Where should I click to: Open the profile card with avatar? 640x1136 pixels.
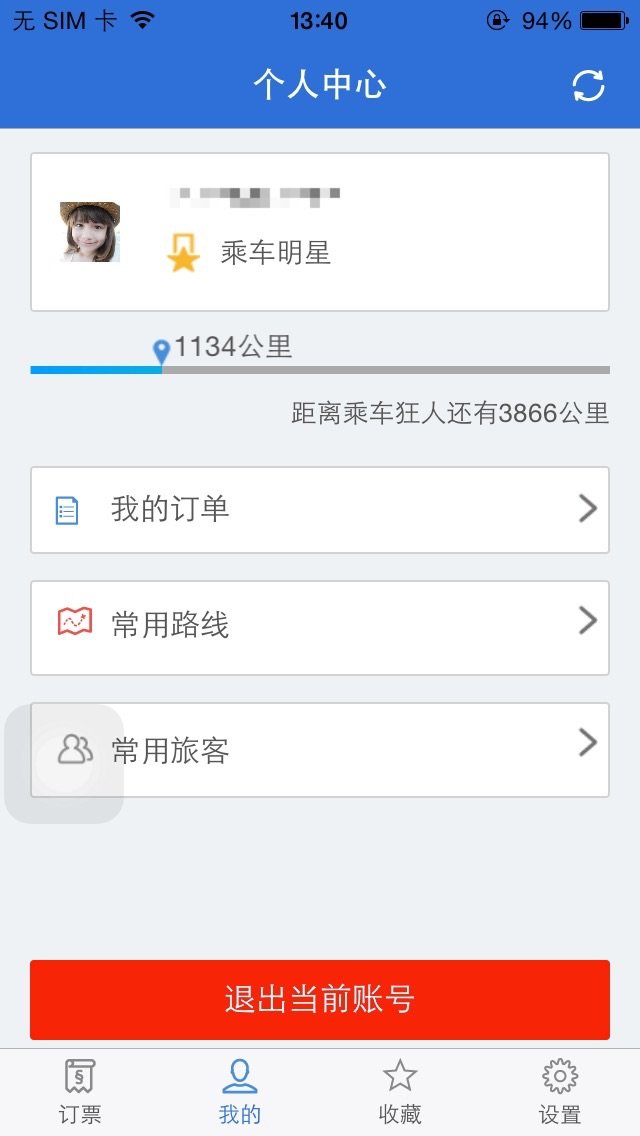click(x=320, y=232)
